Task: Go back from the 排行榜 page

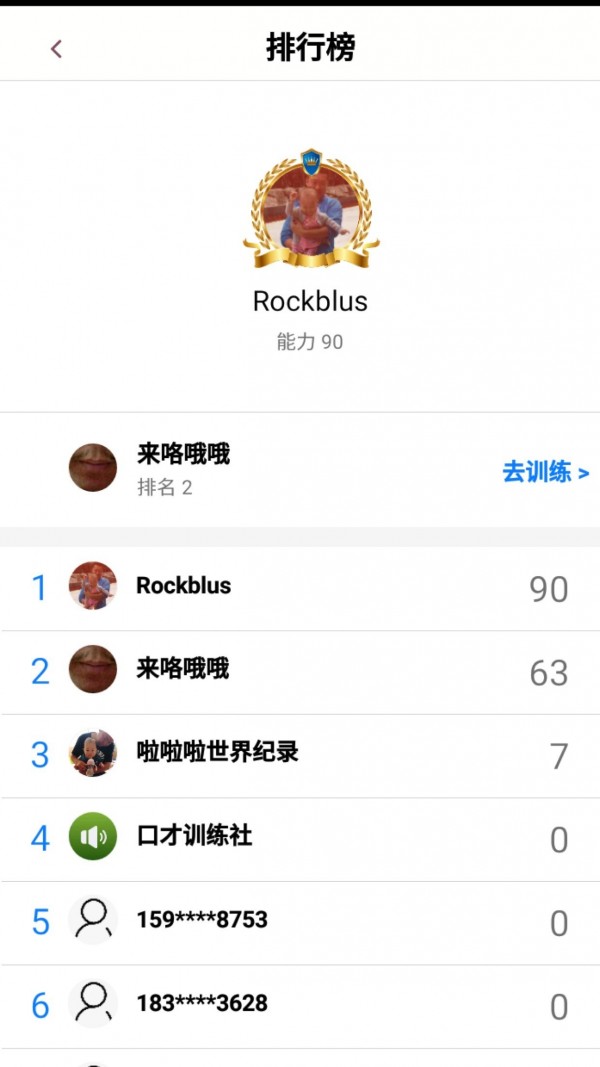Action: click(x=56, y=48)
